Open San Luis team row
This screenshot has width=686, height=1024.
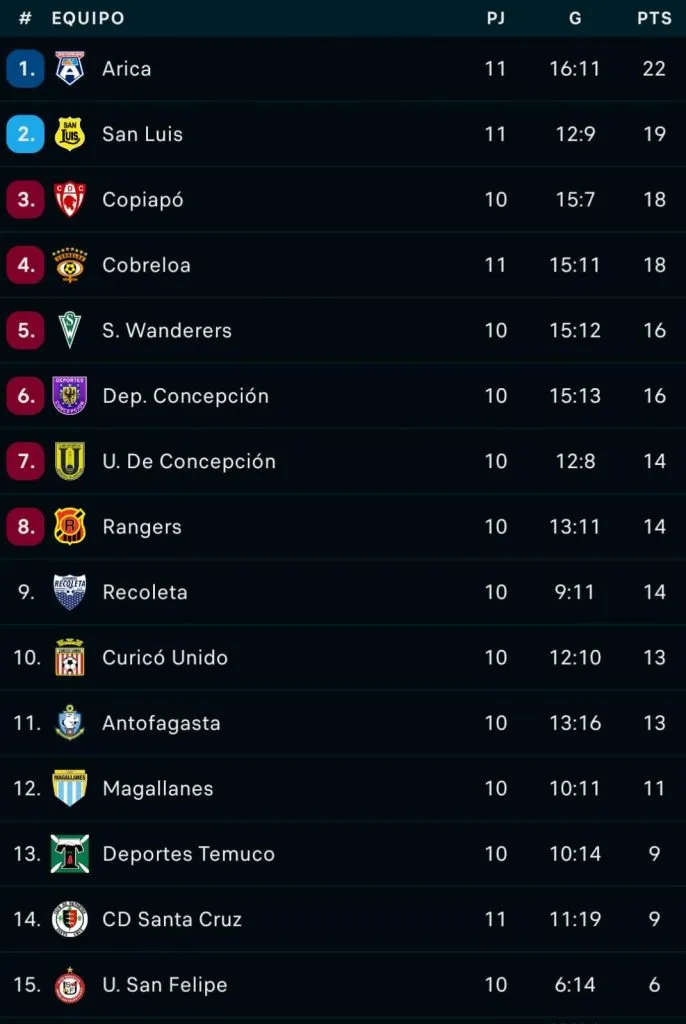click(142, 134)
